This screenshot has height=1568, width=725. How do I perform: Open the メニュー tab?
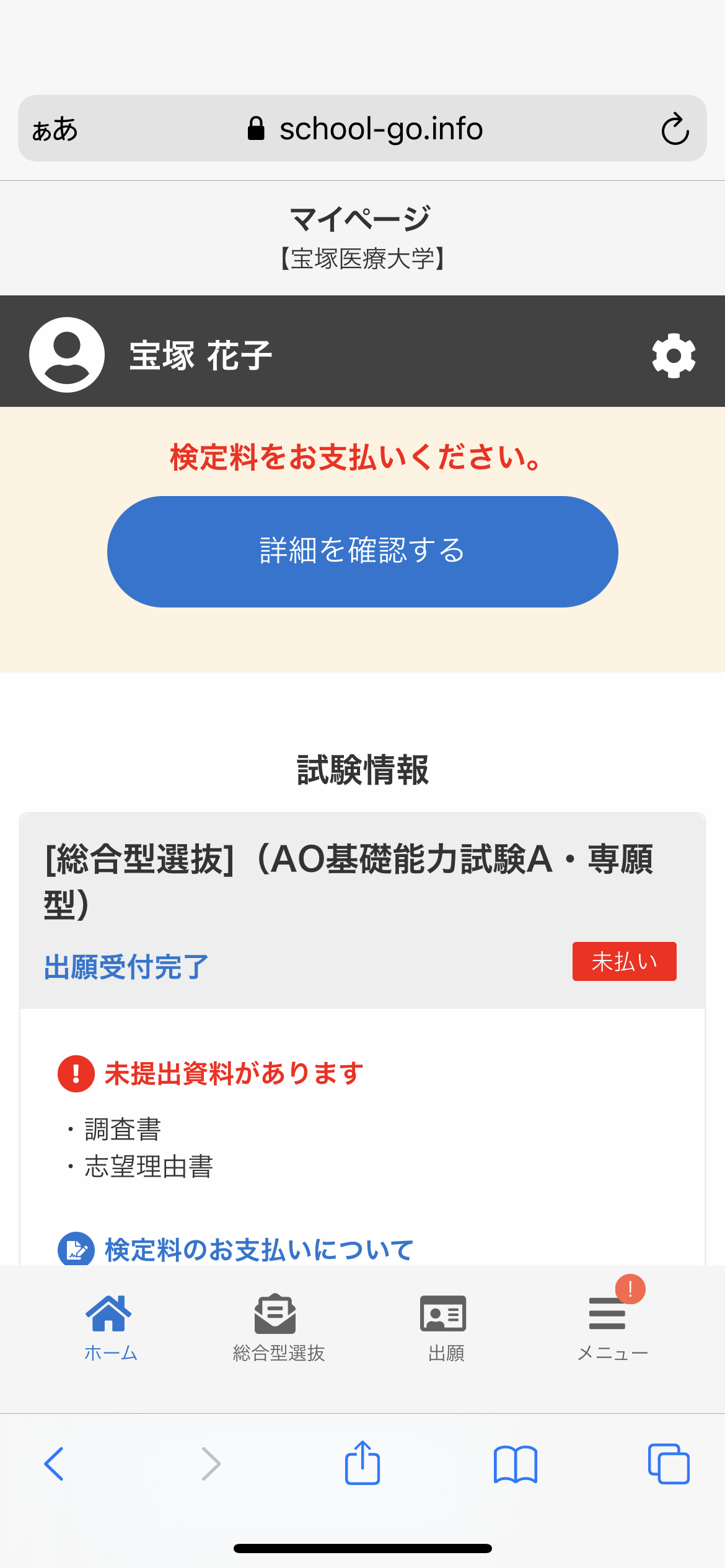[x=611, y=1326]
